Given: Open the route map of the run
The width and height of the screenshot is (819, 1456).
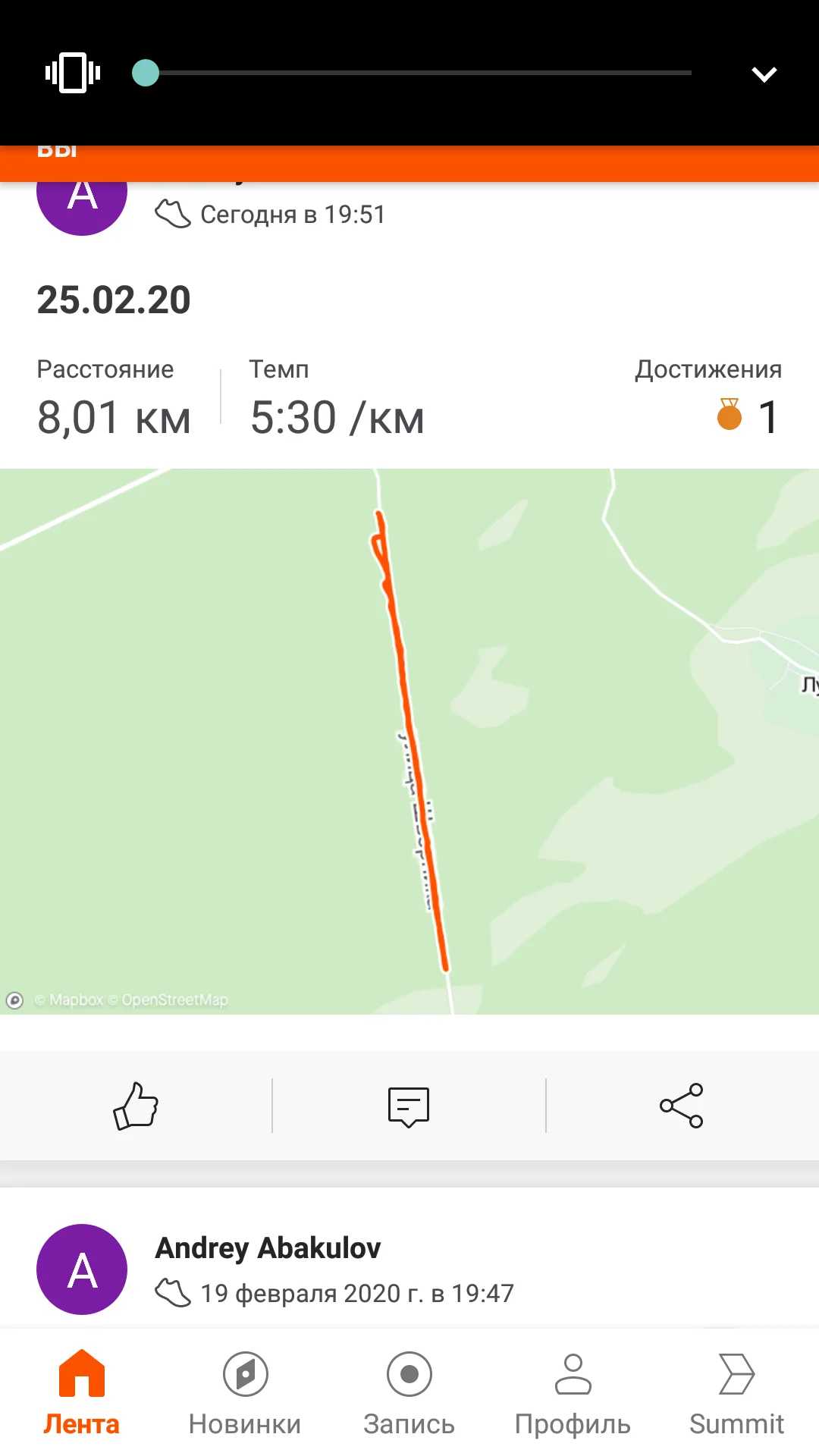Looking at the screenshot, I should pos(409,741).
